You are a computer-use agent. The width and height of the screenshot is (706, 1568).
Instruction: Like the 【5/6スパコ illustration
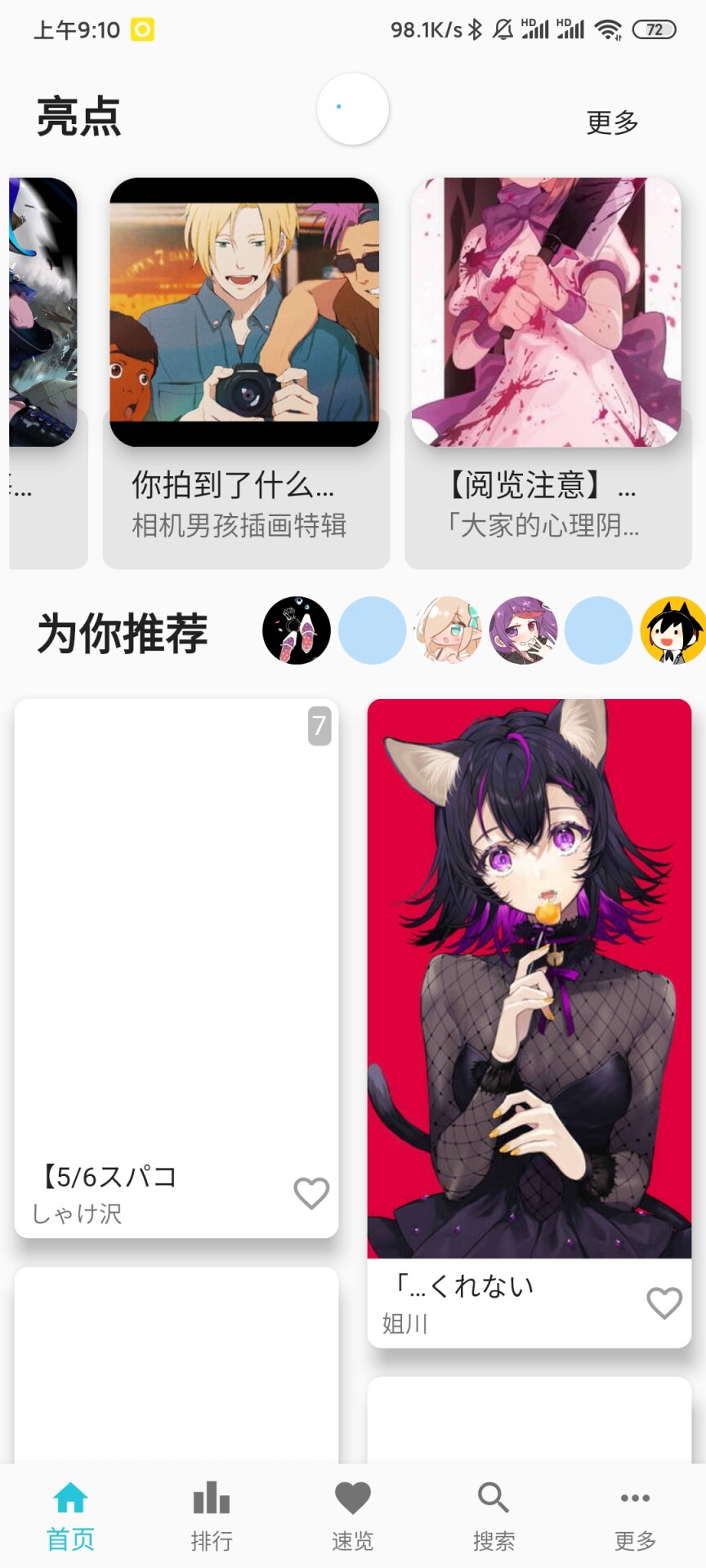311,1193
